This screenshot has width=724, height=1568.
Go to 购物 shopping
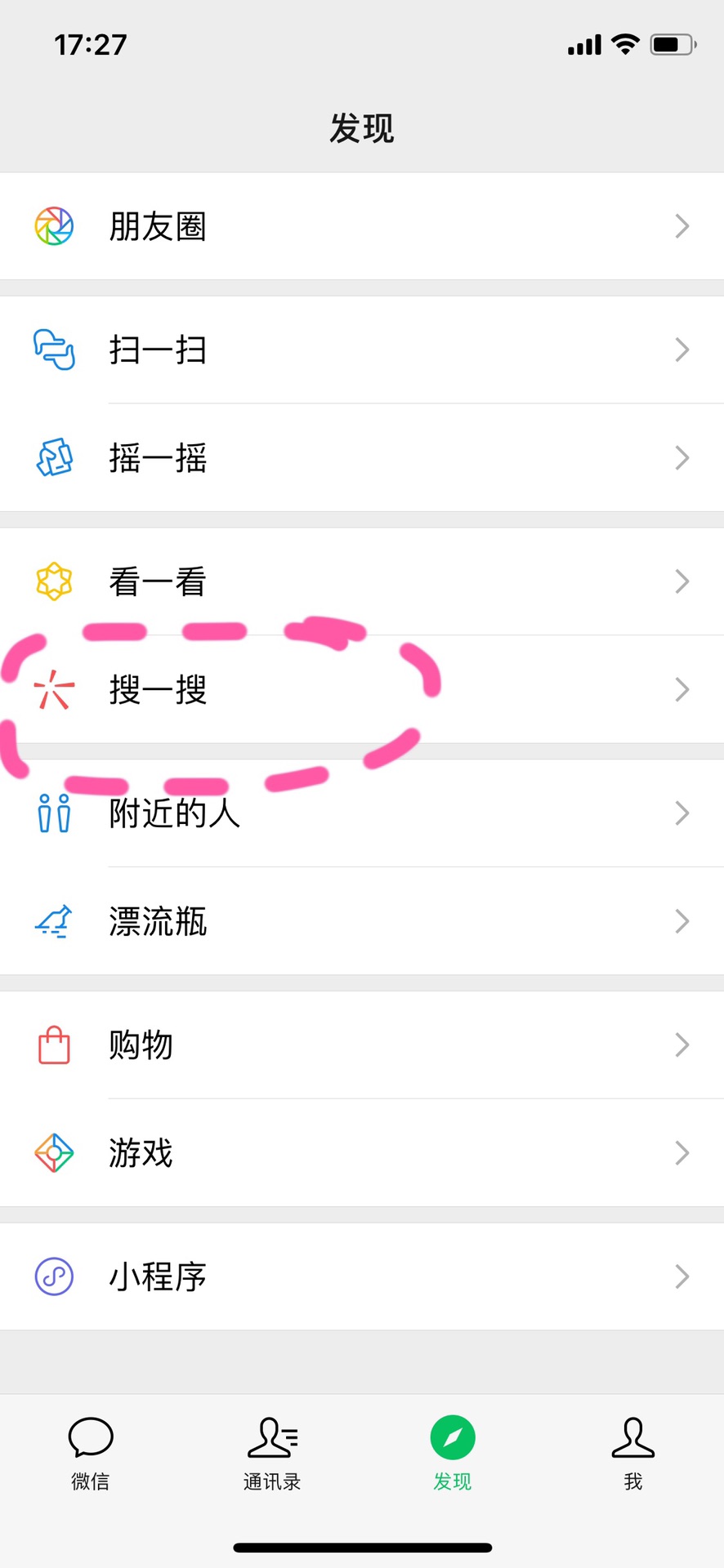(362, 1045)
